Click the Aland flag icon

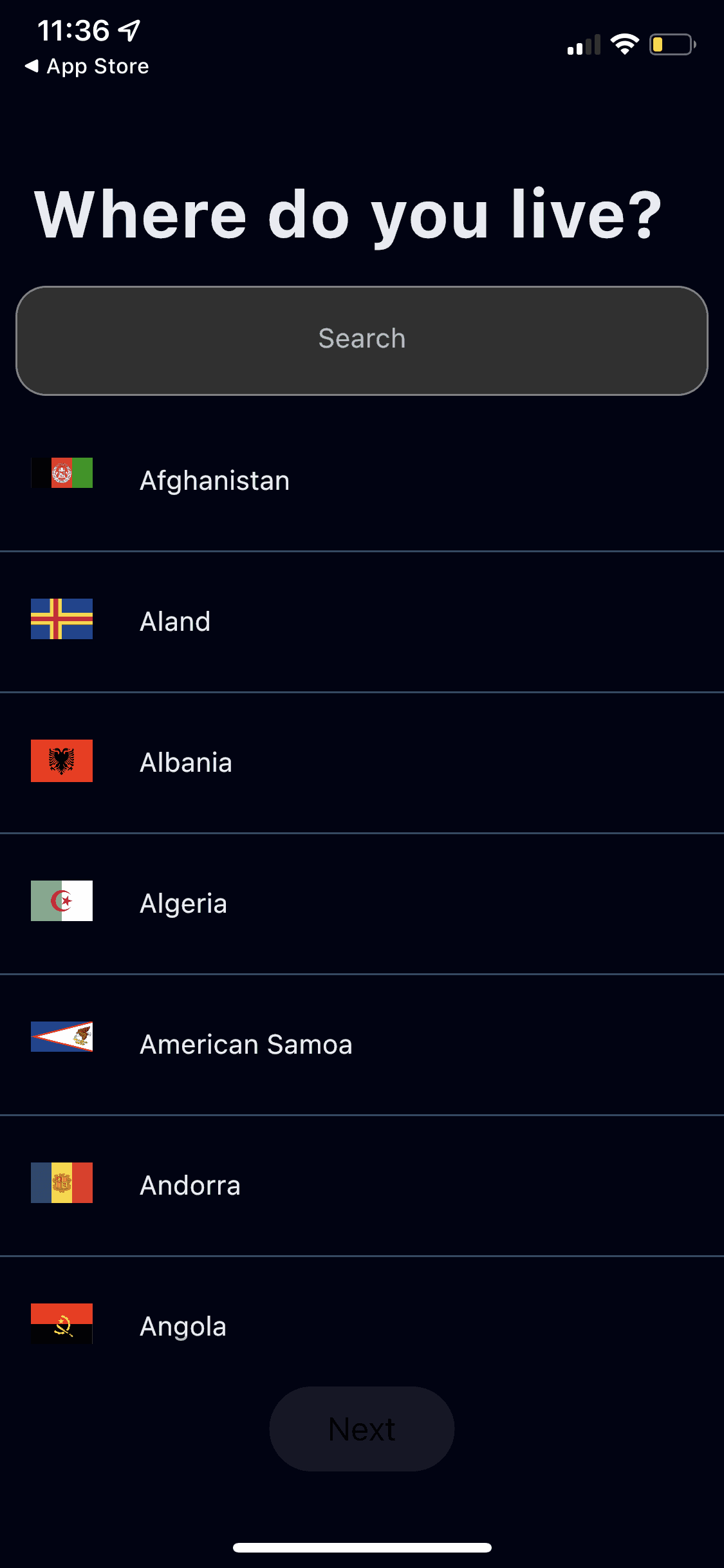pyautogui.click(x=62, y=620)
